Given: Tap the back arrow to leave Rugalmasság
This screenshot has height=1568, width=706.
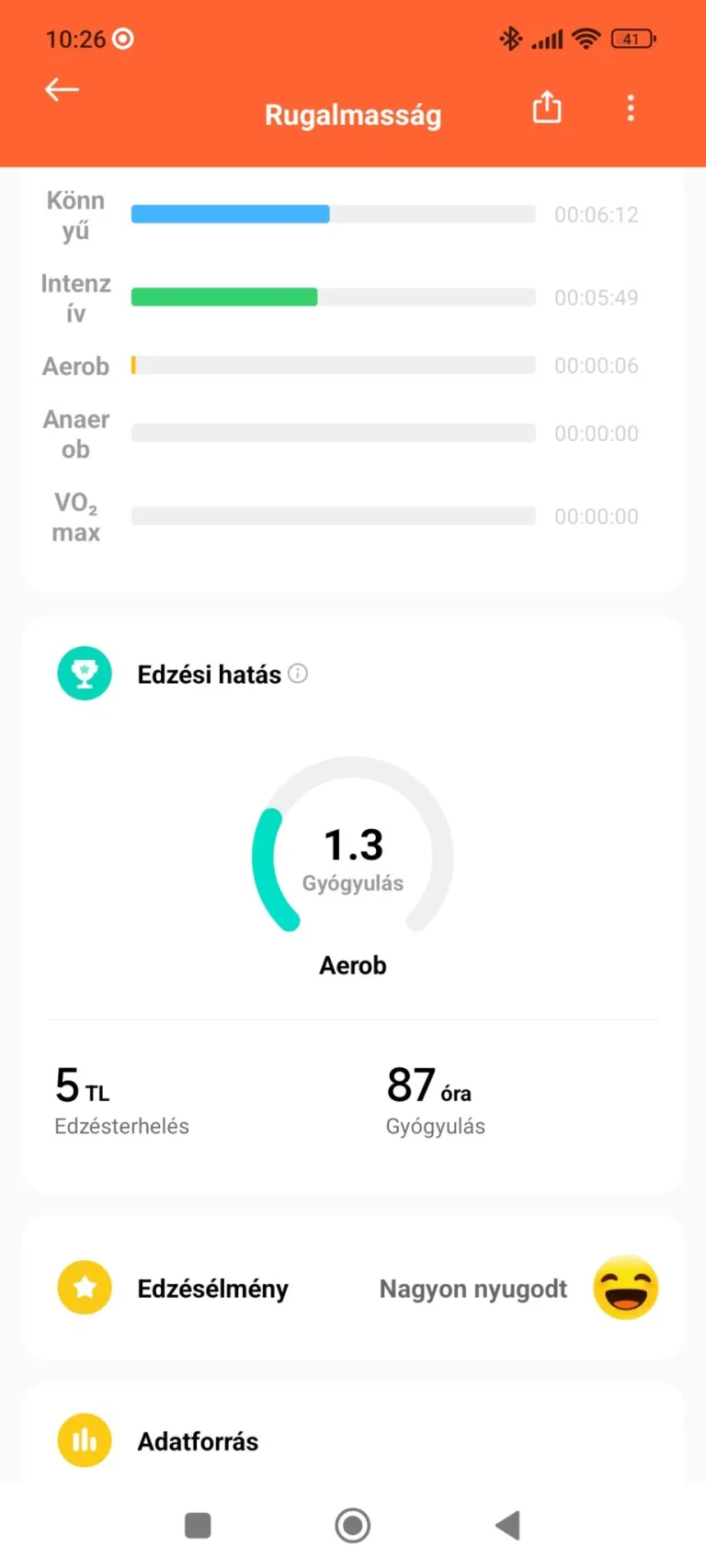Looking at the screenshot, I should coord(61,89).
